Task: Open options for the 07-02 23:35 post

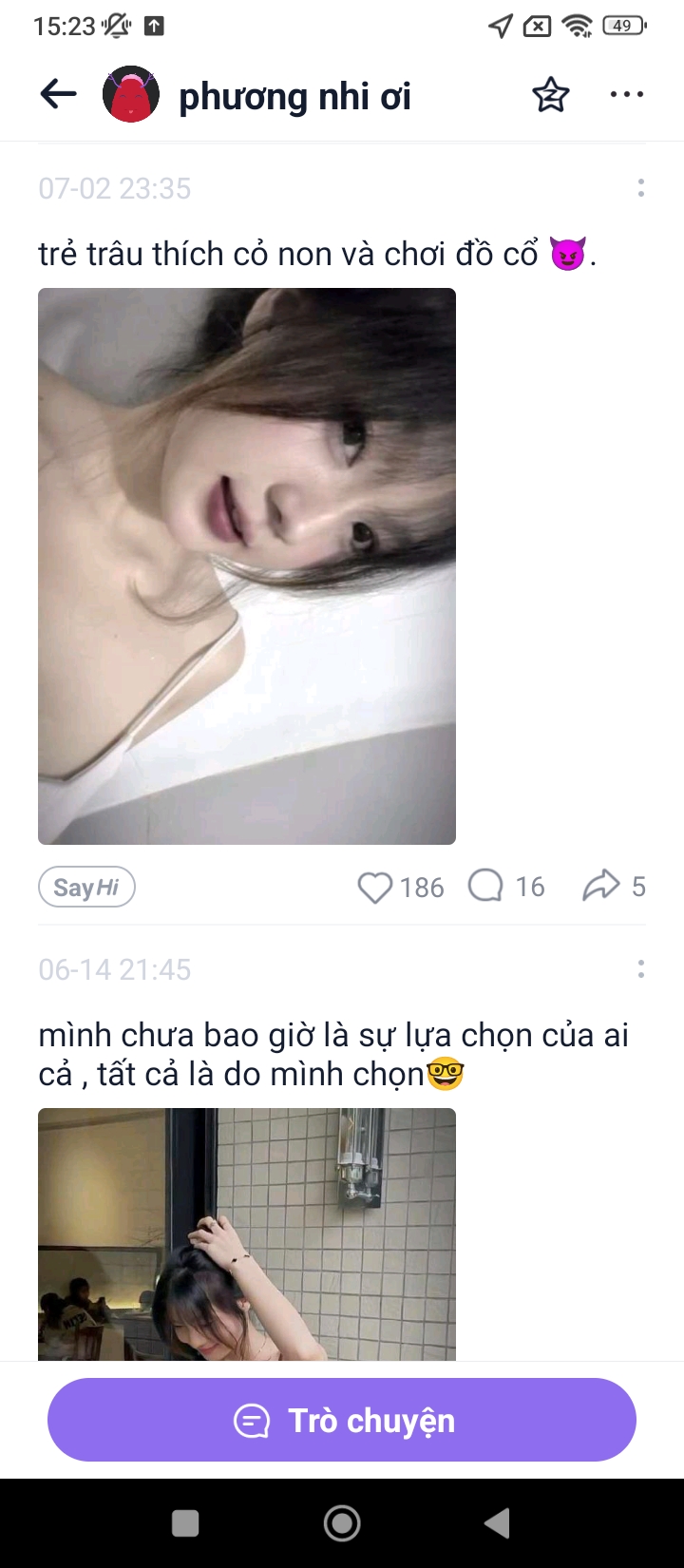Action: coord(641,188)
